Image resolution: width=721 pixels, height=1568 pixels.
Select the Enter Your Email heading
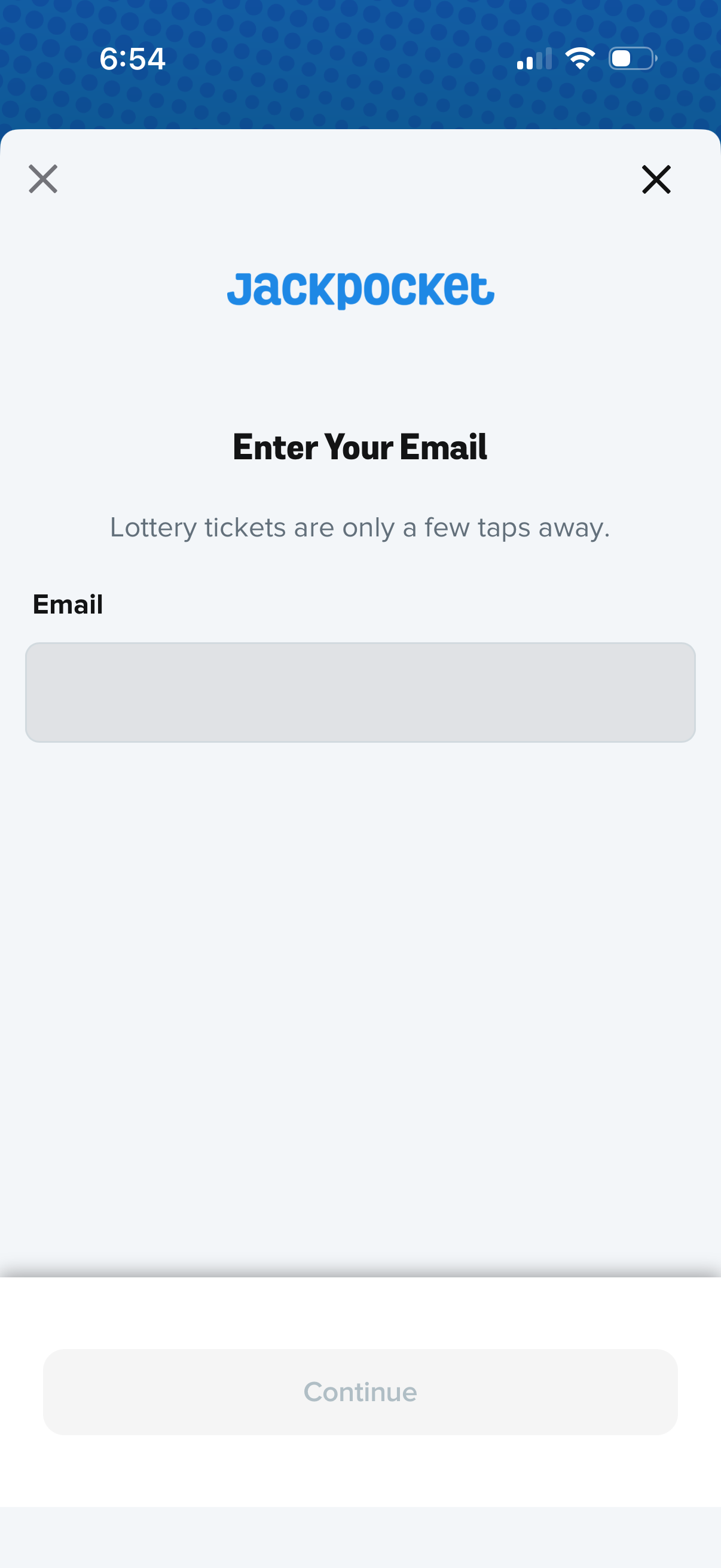(359, 447)
